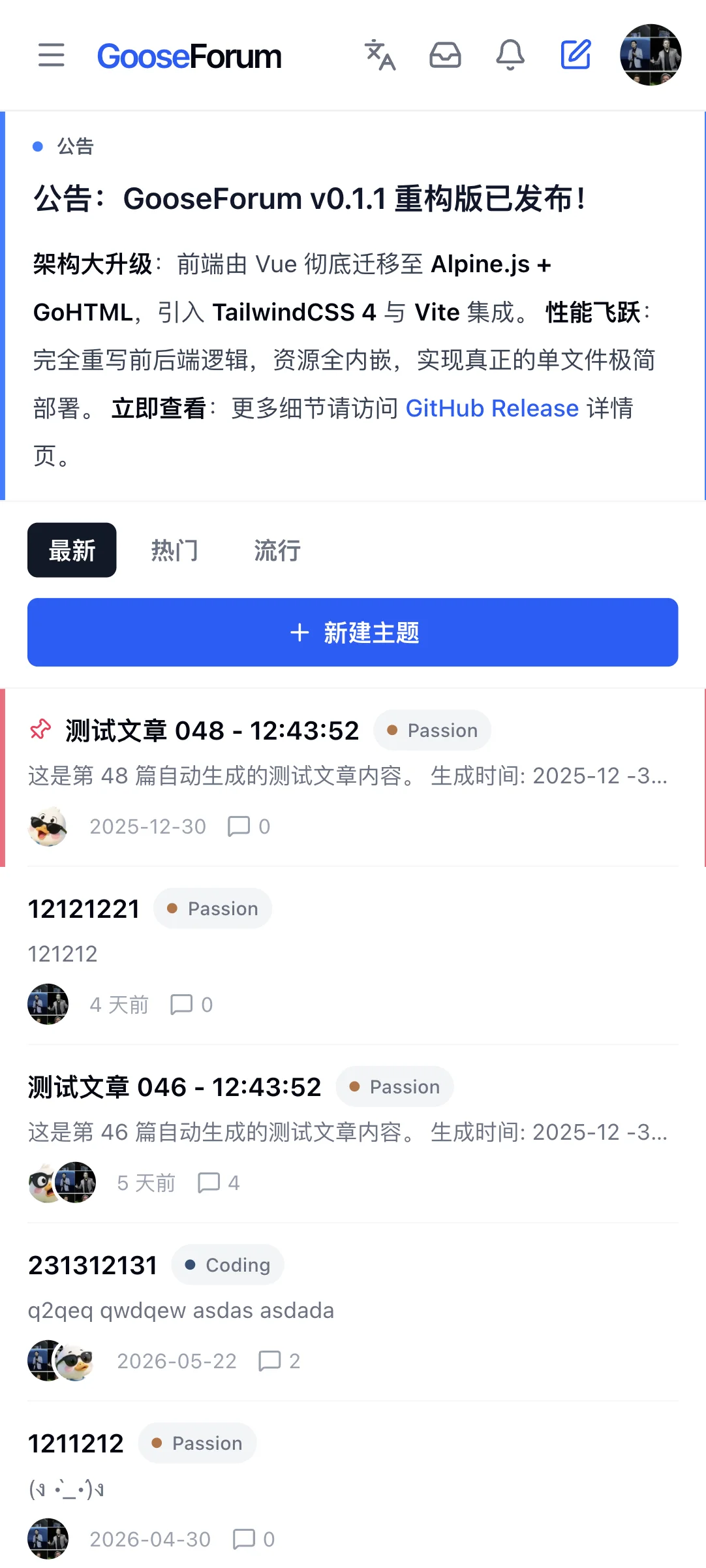The width and height of the screenshot is (706, 1568).
Task: Open the GitHub Release link
Action: click(x=492, y=409)
